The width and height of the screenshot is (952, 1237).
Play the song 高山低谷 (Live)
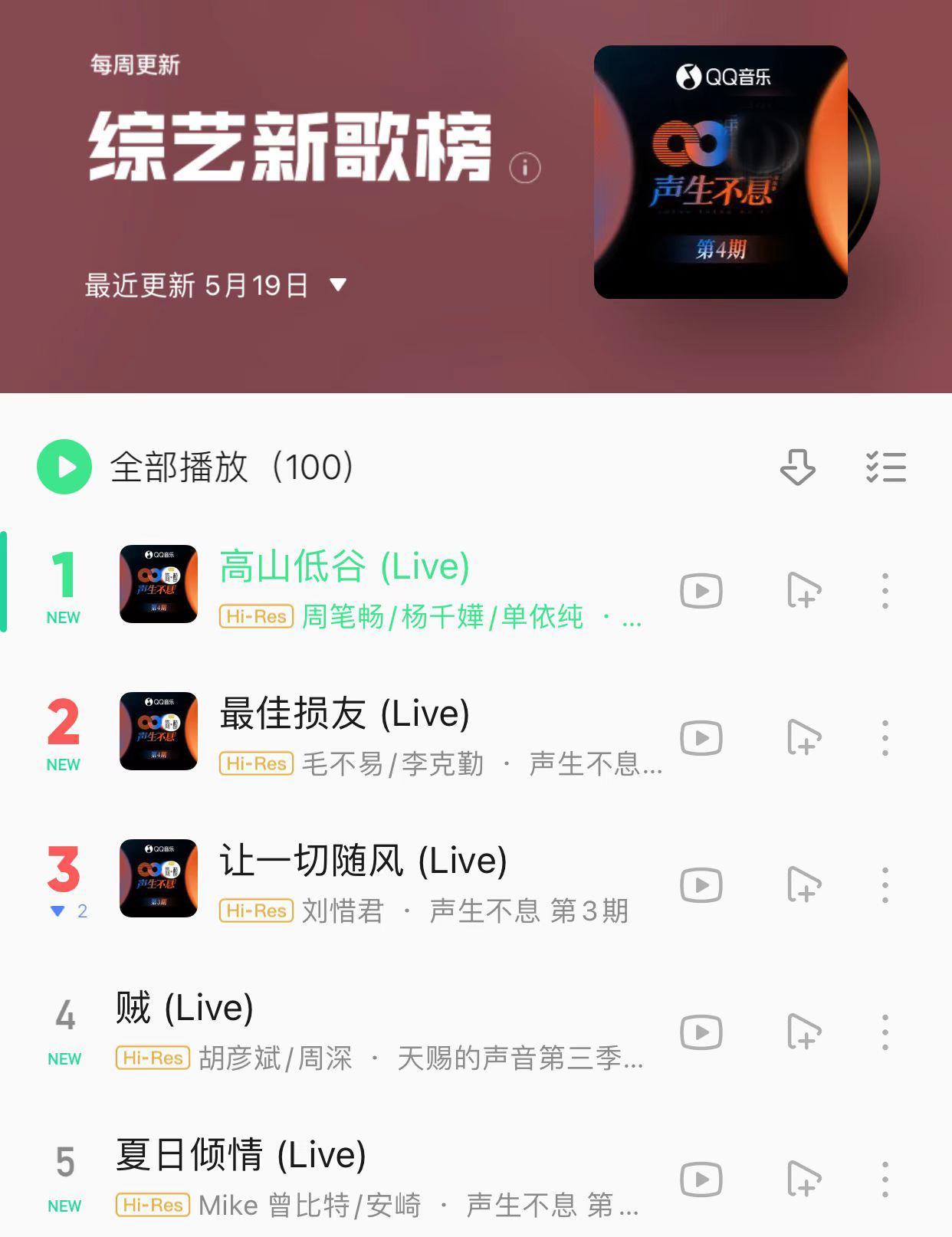pyautogui.click(x=344, y=567)
